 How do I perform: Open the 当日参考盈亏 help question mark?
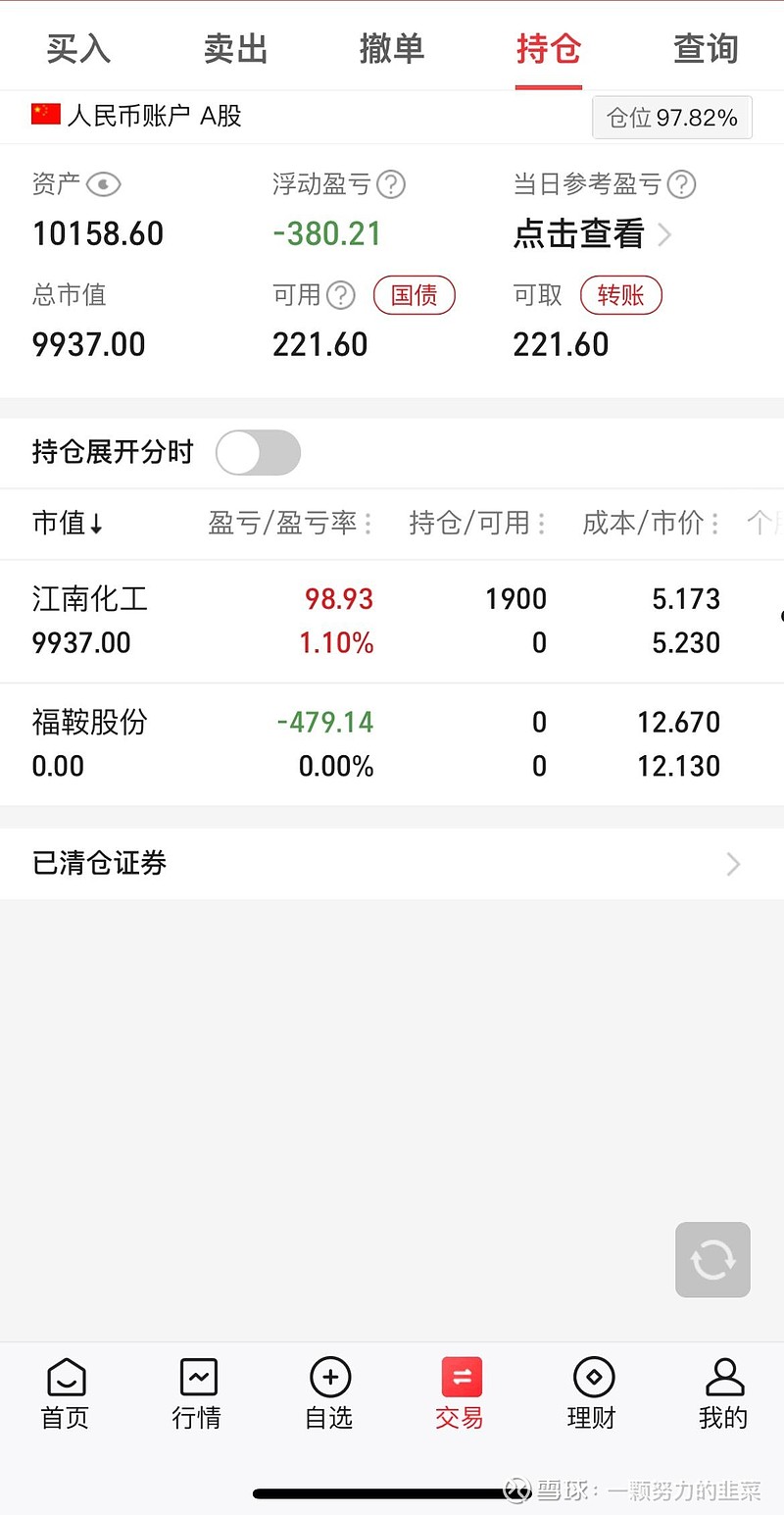pos(681,183)
